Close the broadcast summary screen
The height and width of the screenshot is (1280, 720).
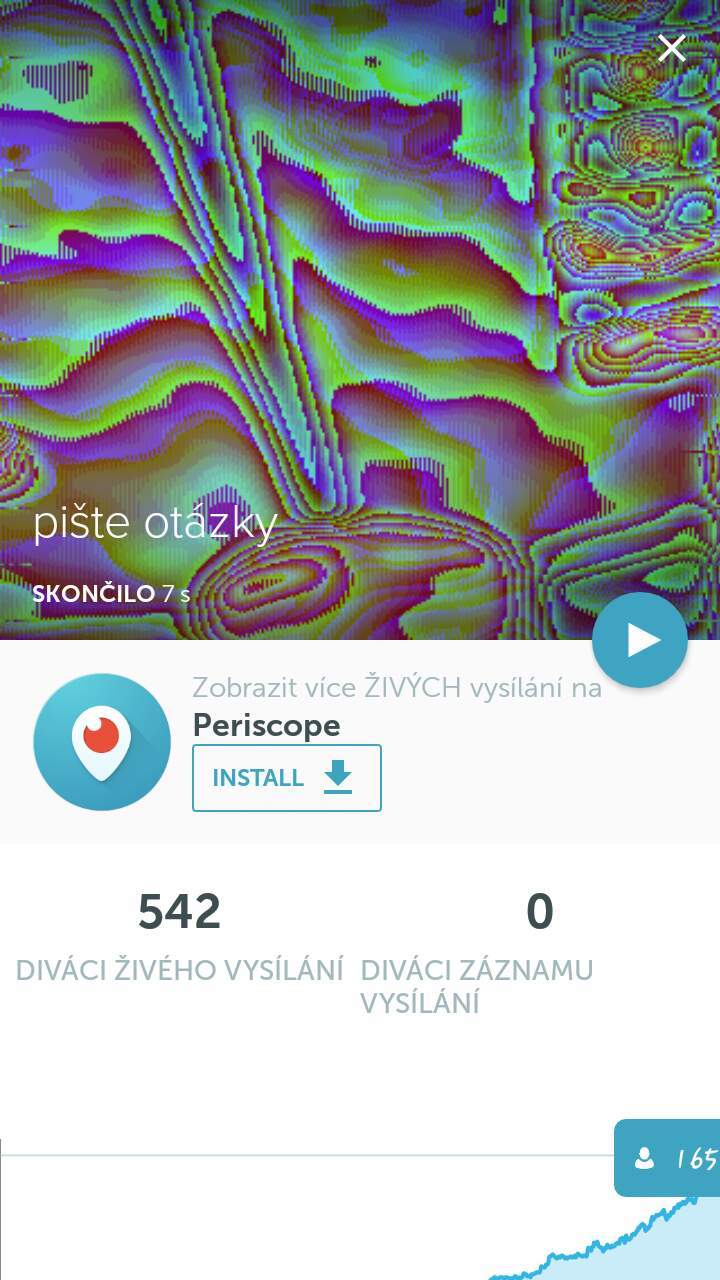point(671,48)
